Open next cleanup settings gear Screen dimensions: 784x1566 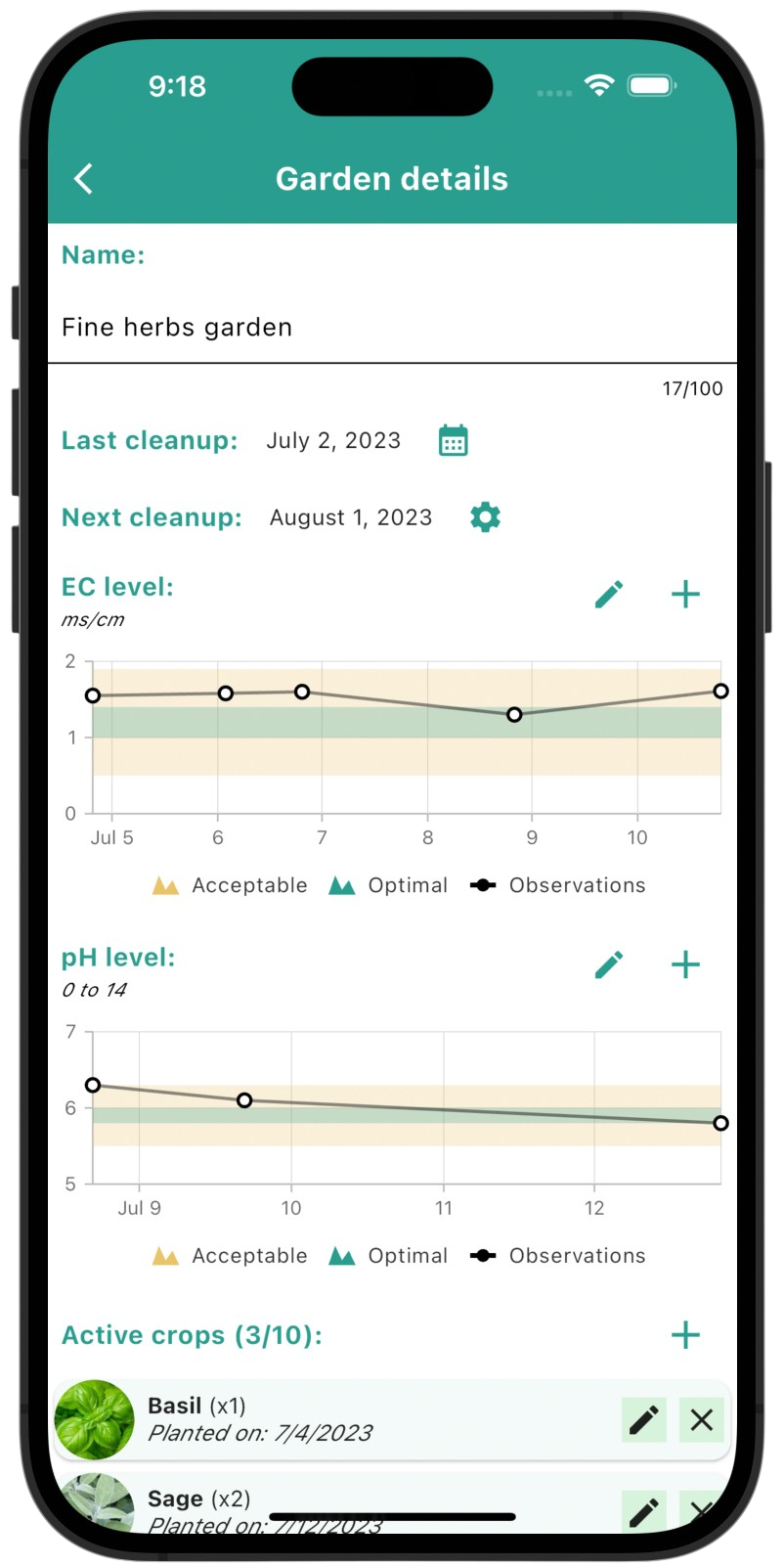[x=485, y=517]
